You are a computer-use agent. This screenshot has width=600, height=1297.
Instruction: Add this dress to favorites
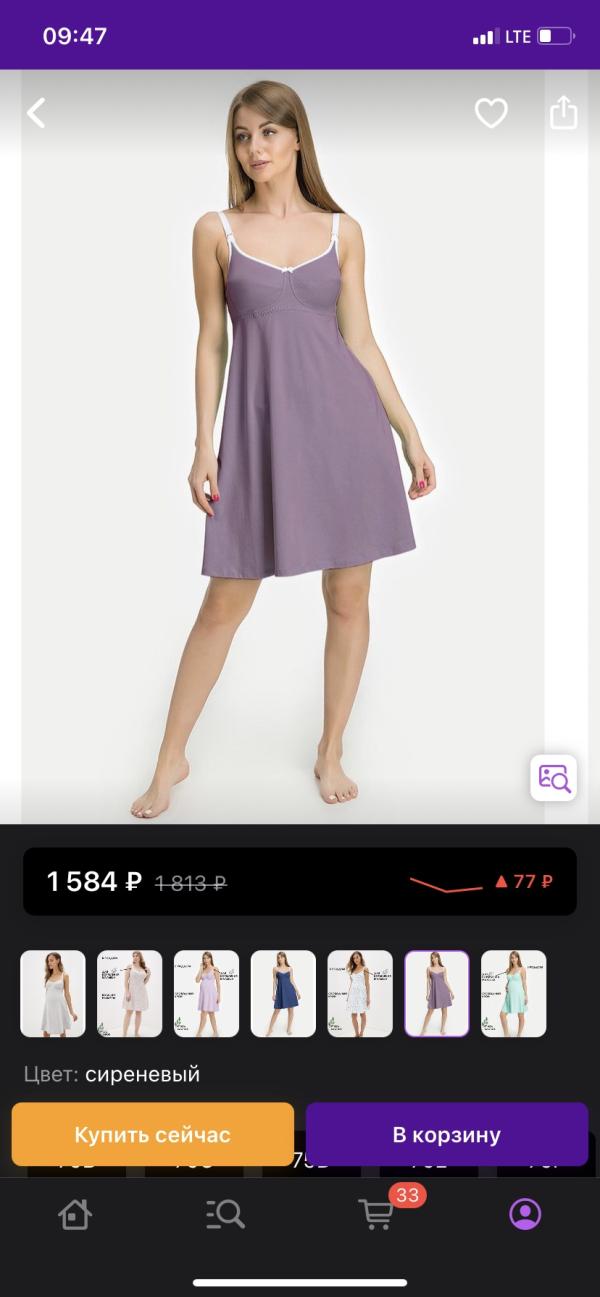(x=491, y=113)
